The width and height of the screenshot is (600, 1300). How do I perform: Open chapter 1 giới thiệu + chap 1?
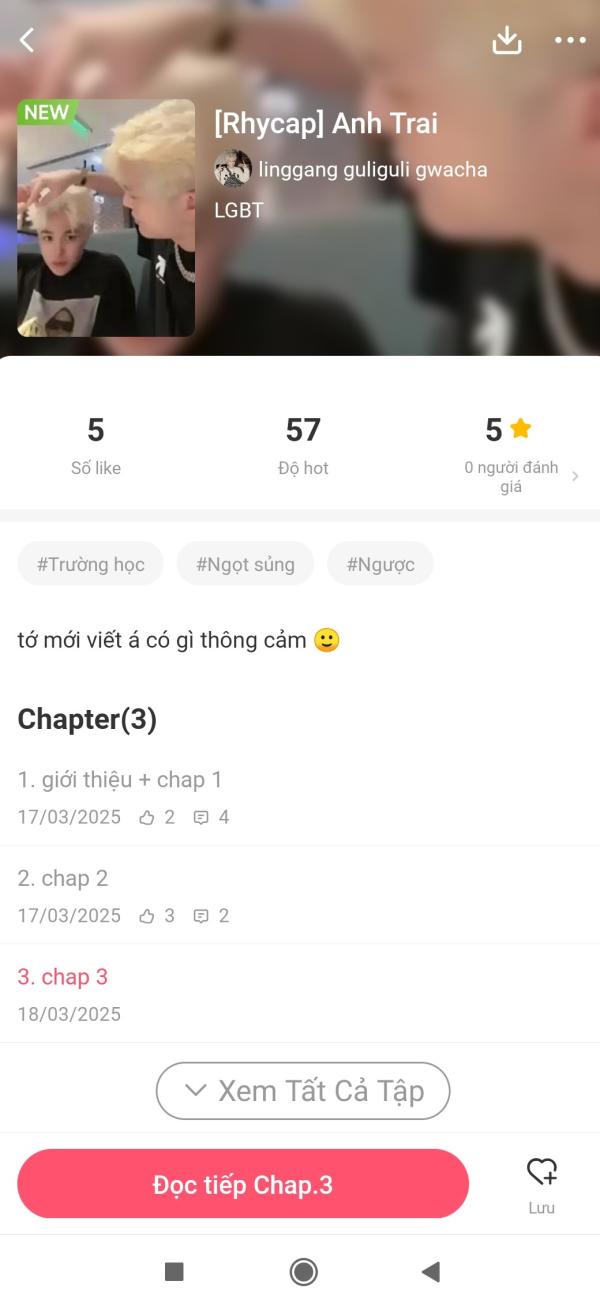pyautogui.click(x=300, y=797)
